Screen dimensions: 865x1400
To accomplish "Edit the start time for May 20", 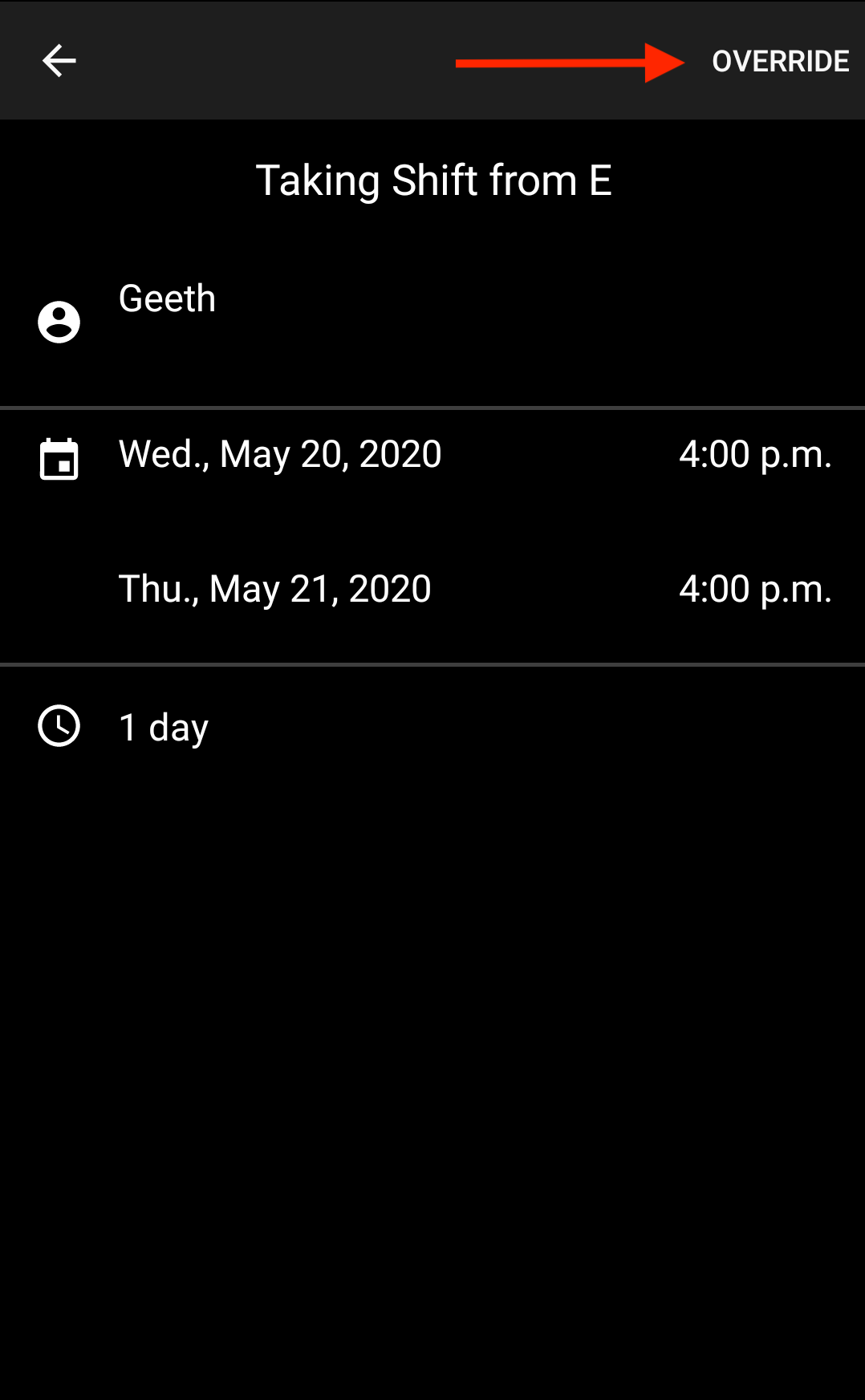I will coord(755,454).
